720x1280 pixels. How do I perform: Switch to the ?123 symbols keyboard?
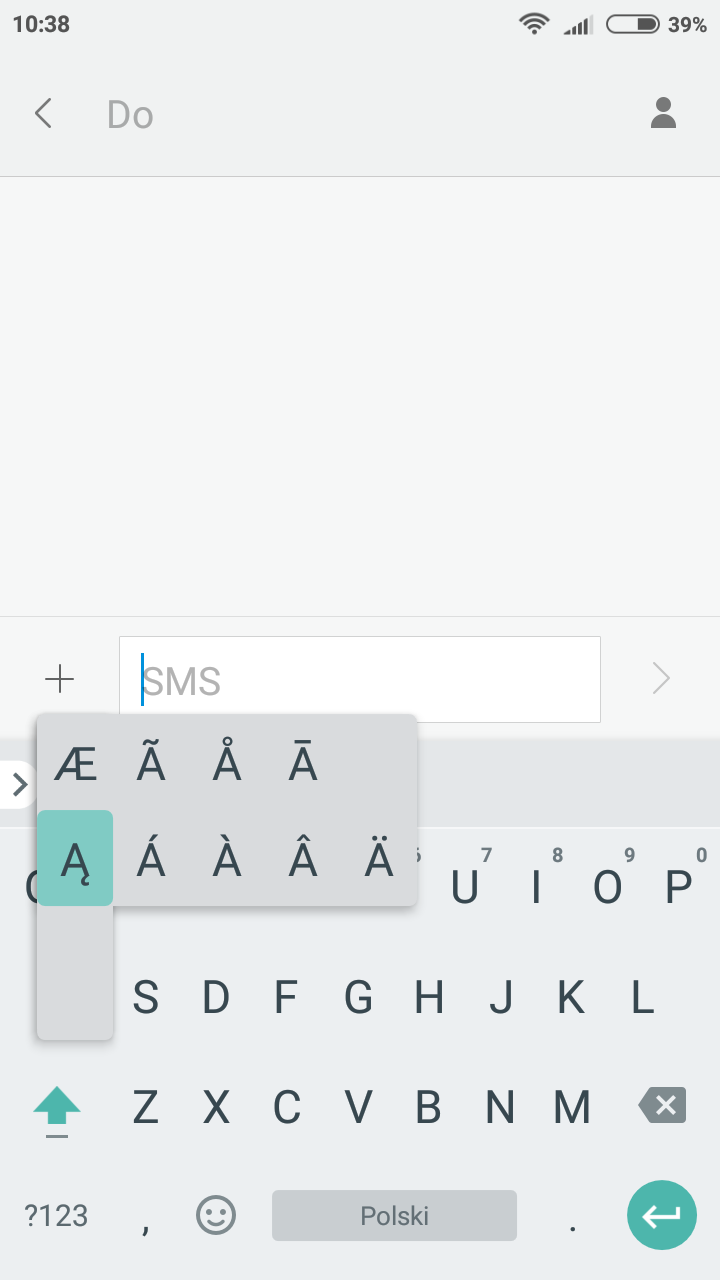57,1216
